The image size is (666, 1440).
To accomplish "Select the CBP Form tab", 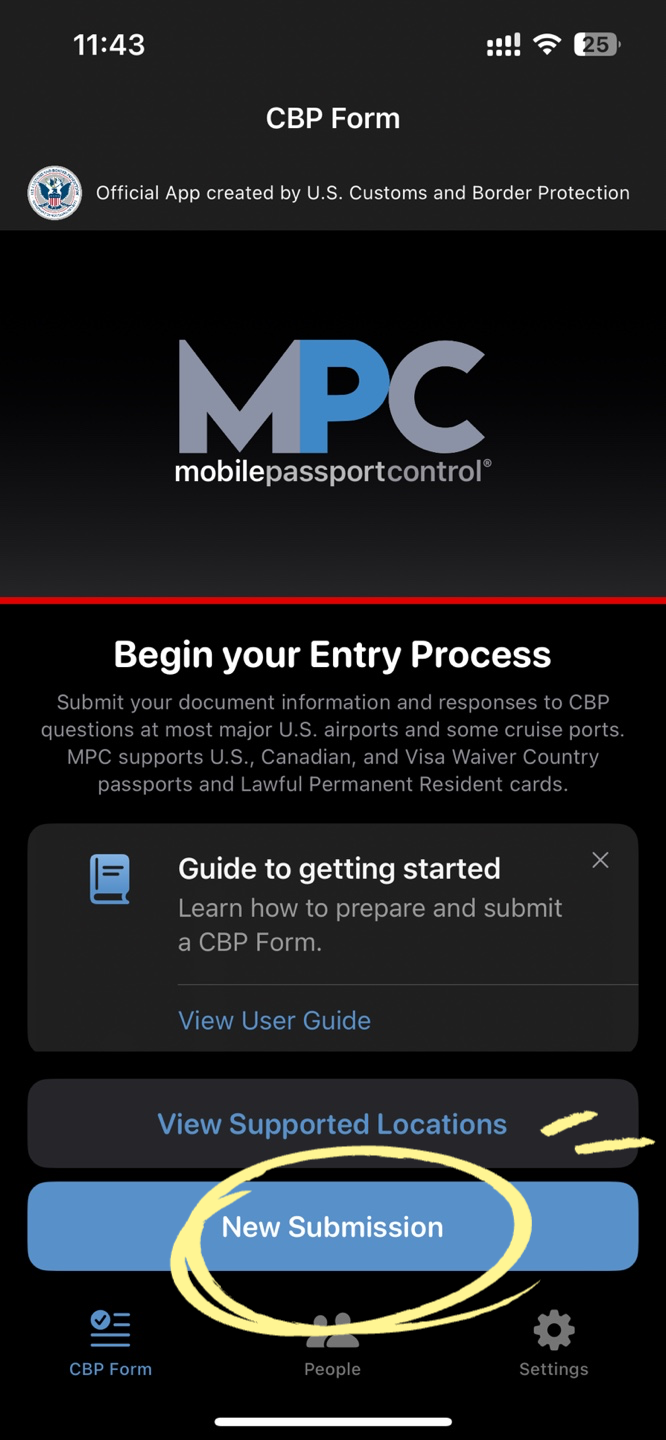I will tap(110, 1344).
